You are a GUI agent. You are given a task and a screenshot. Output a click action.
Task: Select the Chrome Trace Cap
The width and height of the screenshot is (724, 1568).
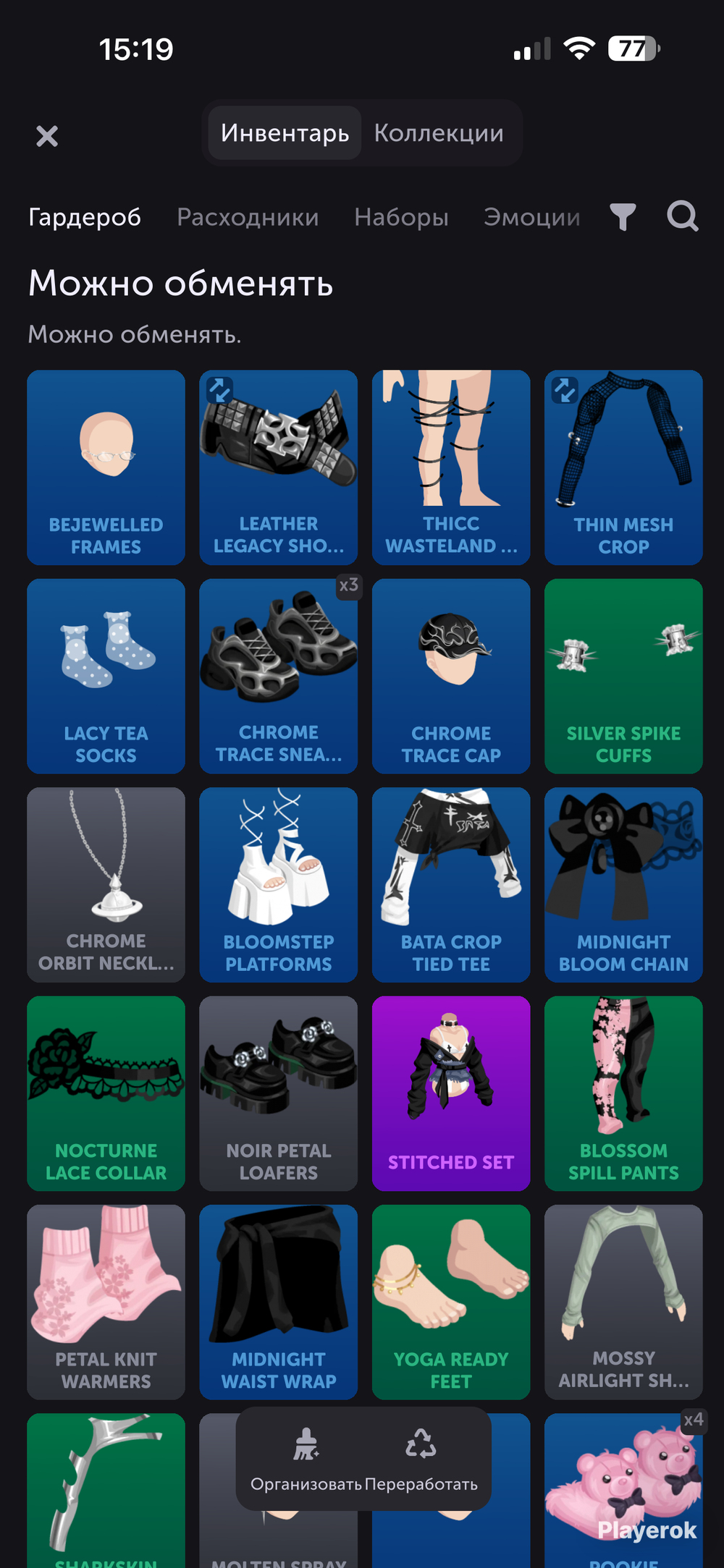[x=451, y=676]
